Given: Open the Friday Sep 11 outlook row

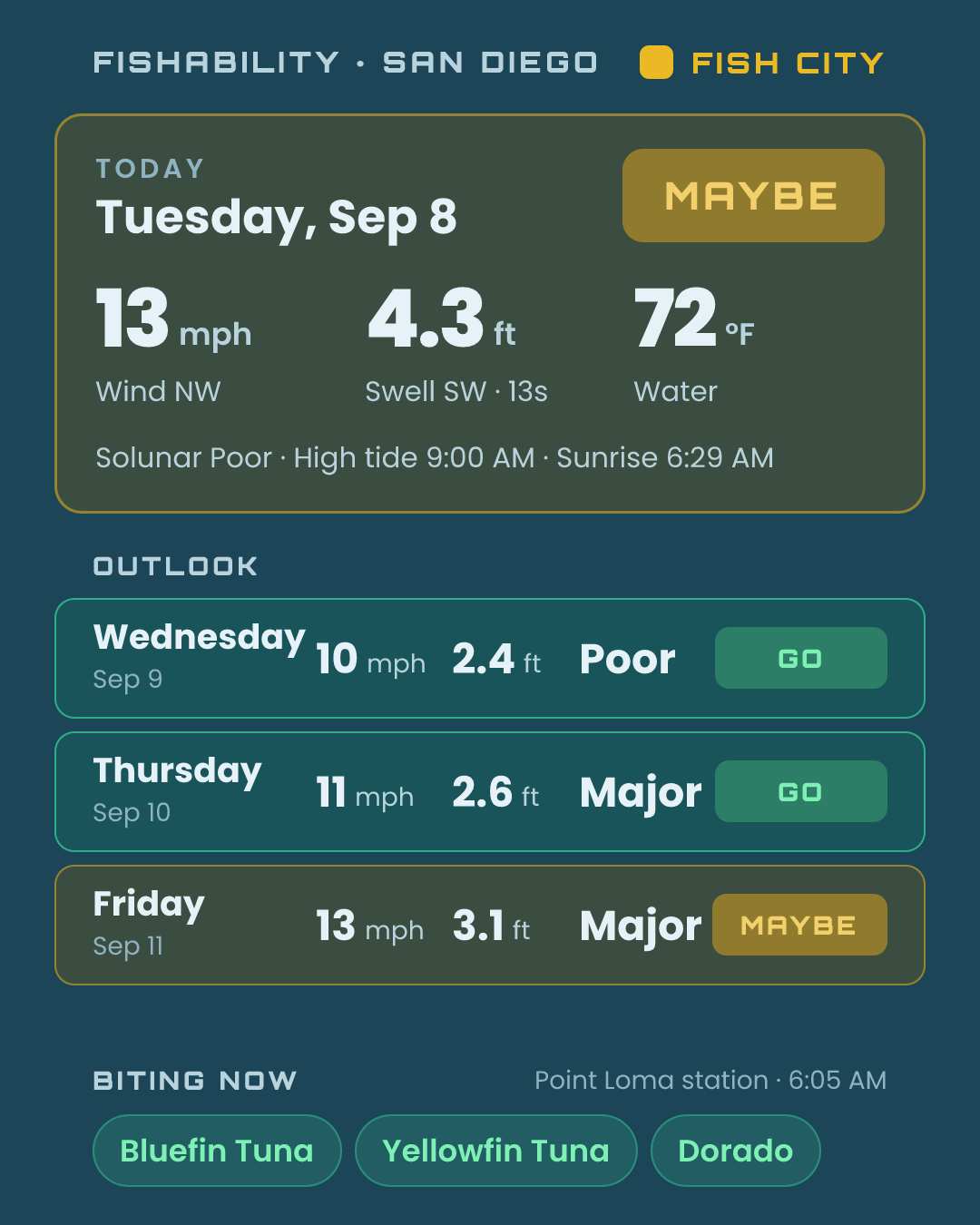Looking at the screenshot, I should point(490,925).
